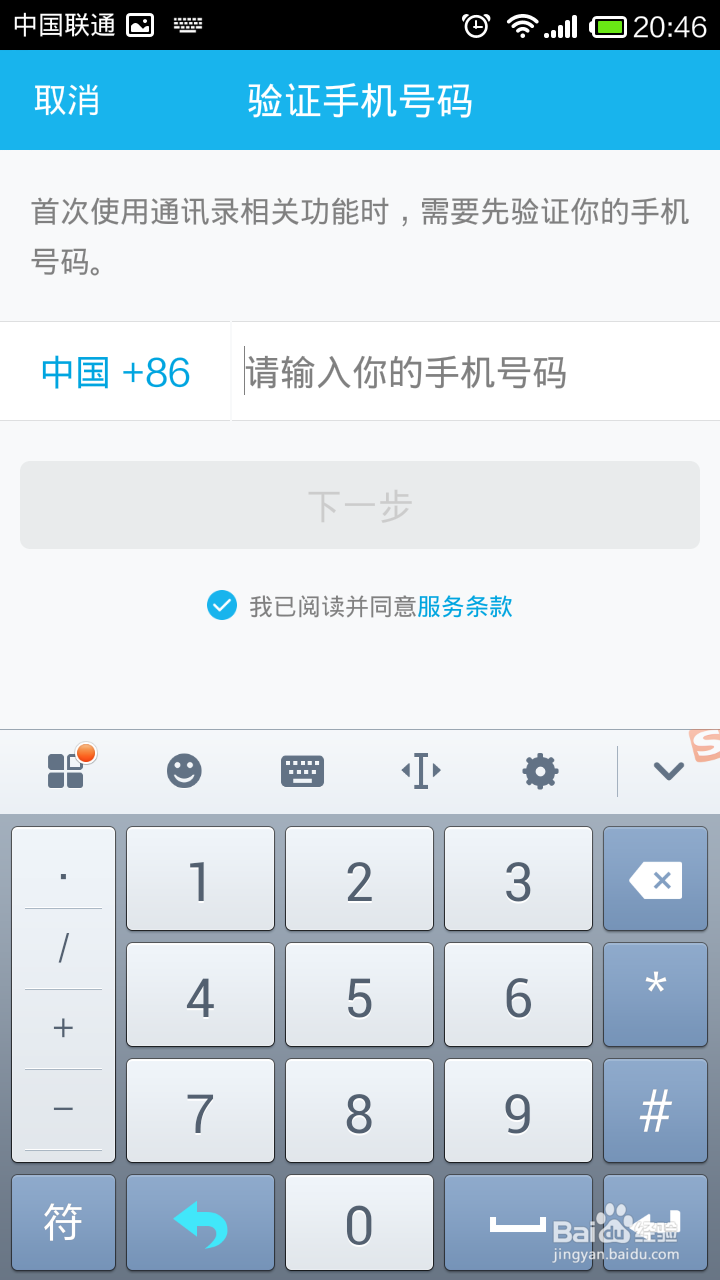720x1280 pixels.
Task: Tap the number 0 key
Action: pyautogui.click(x=359, y=1222)
